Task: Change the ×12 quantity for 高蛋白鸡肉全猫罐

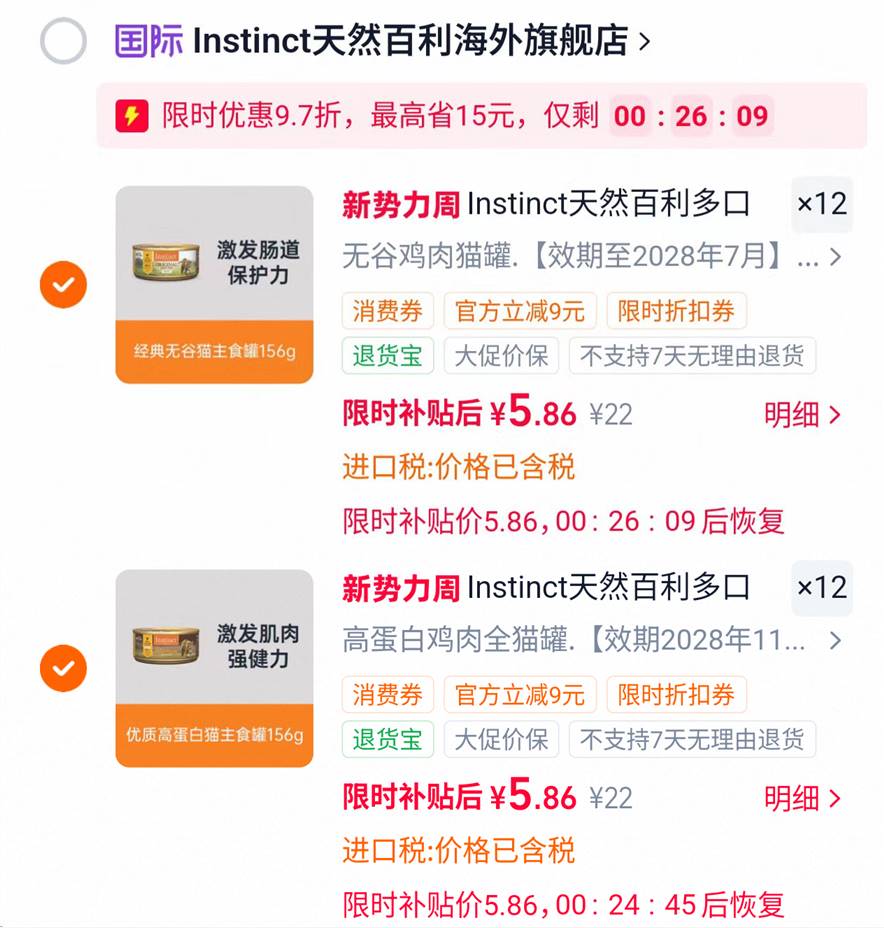Action: click(822, 588)
